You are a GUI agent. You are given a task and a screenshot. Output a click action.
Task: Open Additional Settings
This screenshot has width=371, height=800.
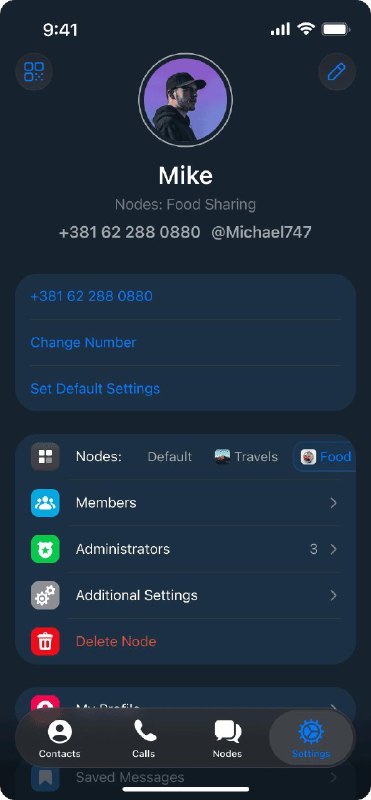pyautogui.click(x=185, y=595)
